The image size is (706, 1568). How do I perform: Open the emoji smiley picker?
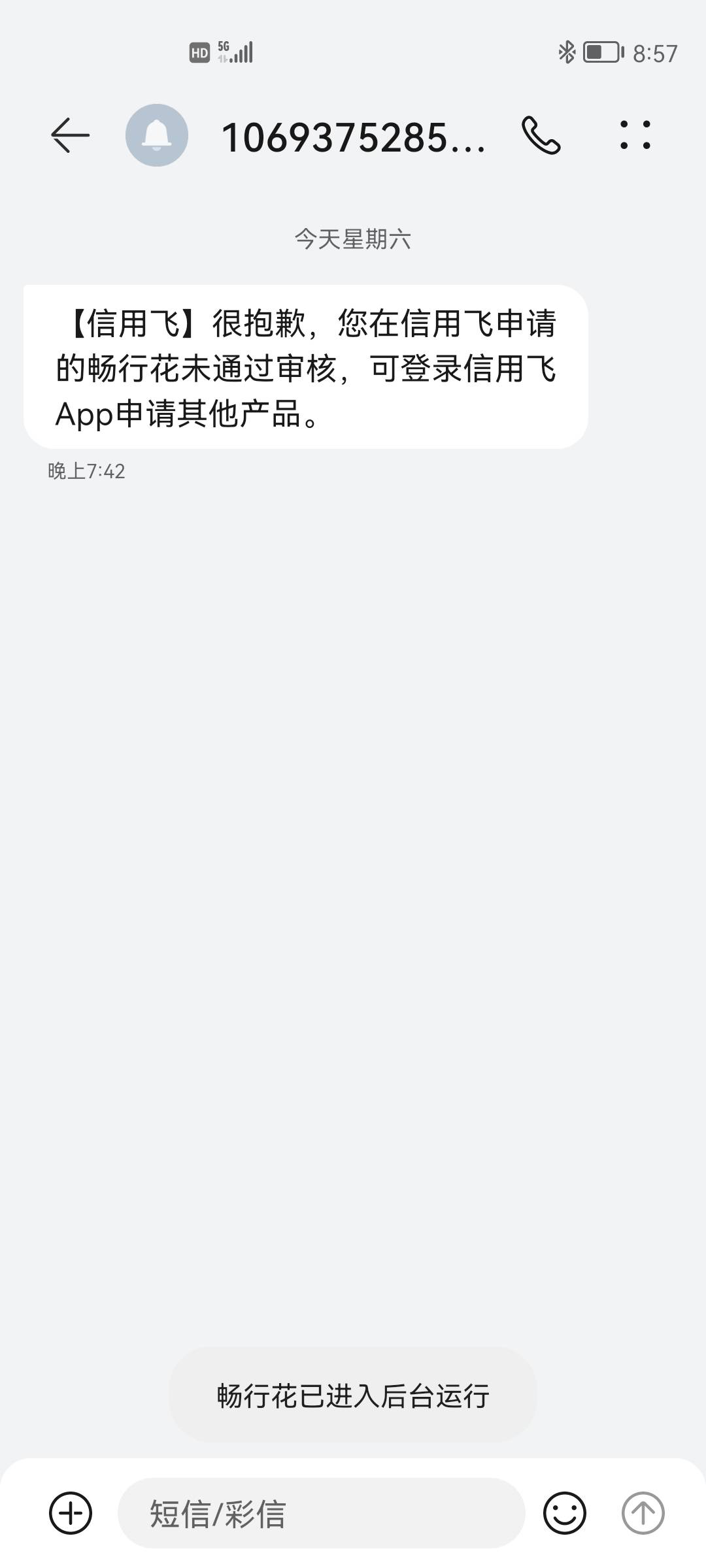[x=565, y=1513]
